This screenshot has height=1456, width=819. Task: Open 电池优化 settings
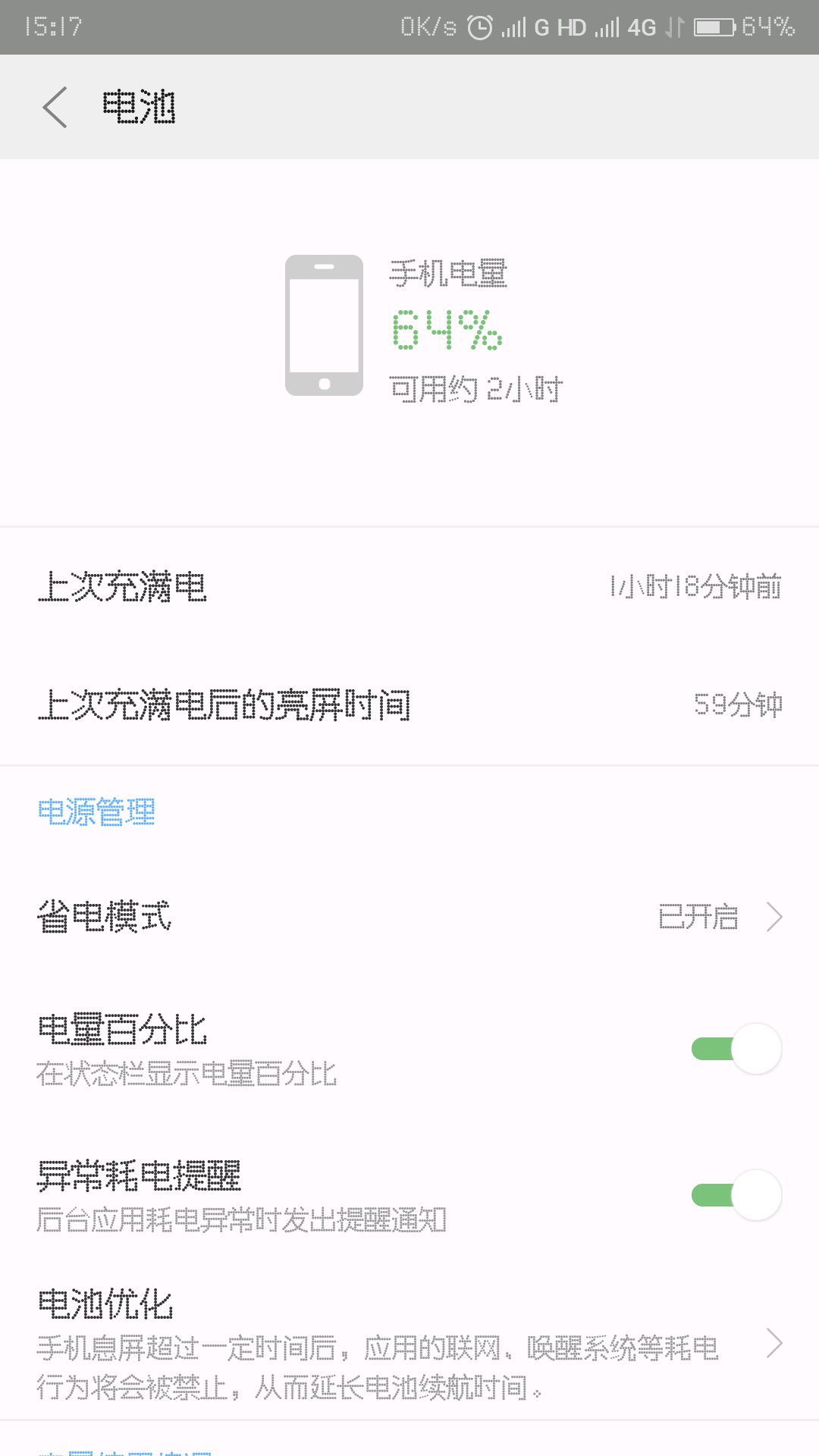point(409,1343)
